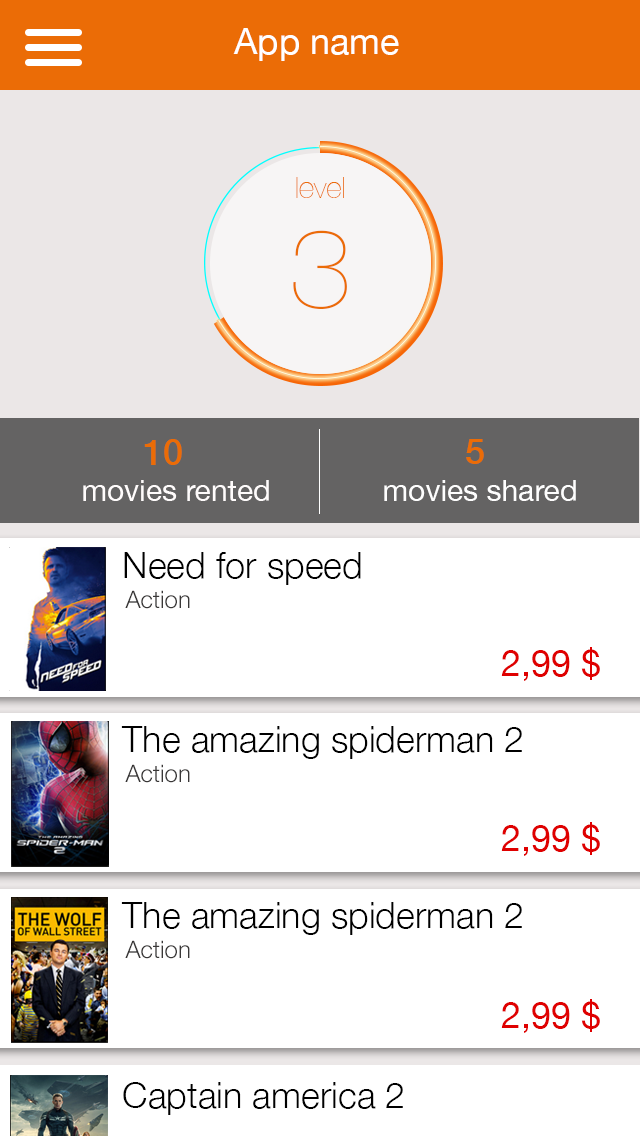The image size is (640, 1136).
Task: Open the Need for speed movie
Action: [320, 617]
